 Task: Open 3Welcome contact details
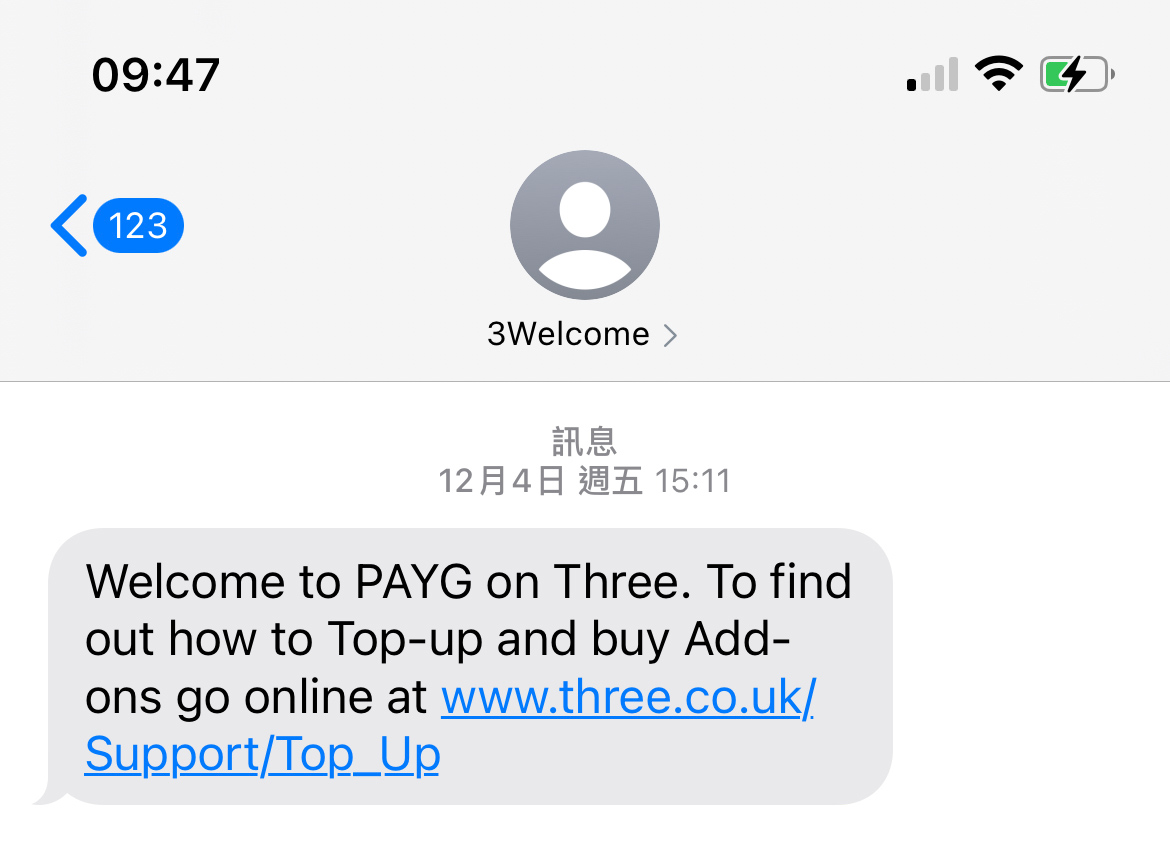pos(583,333)
